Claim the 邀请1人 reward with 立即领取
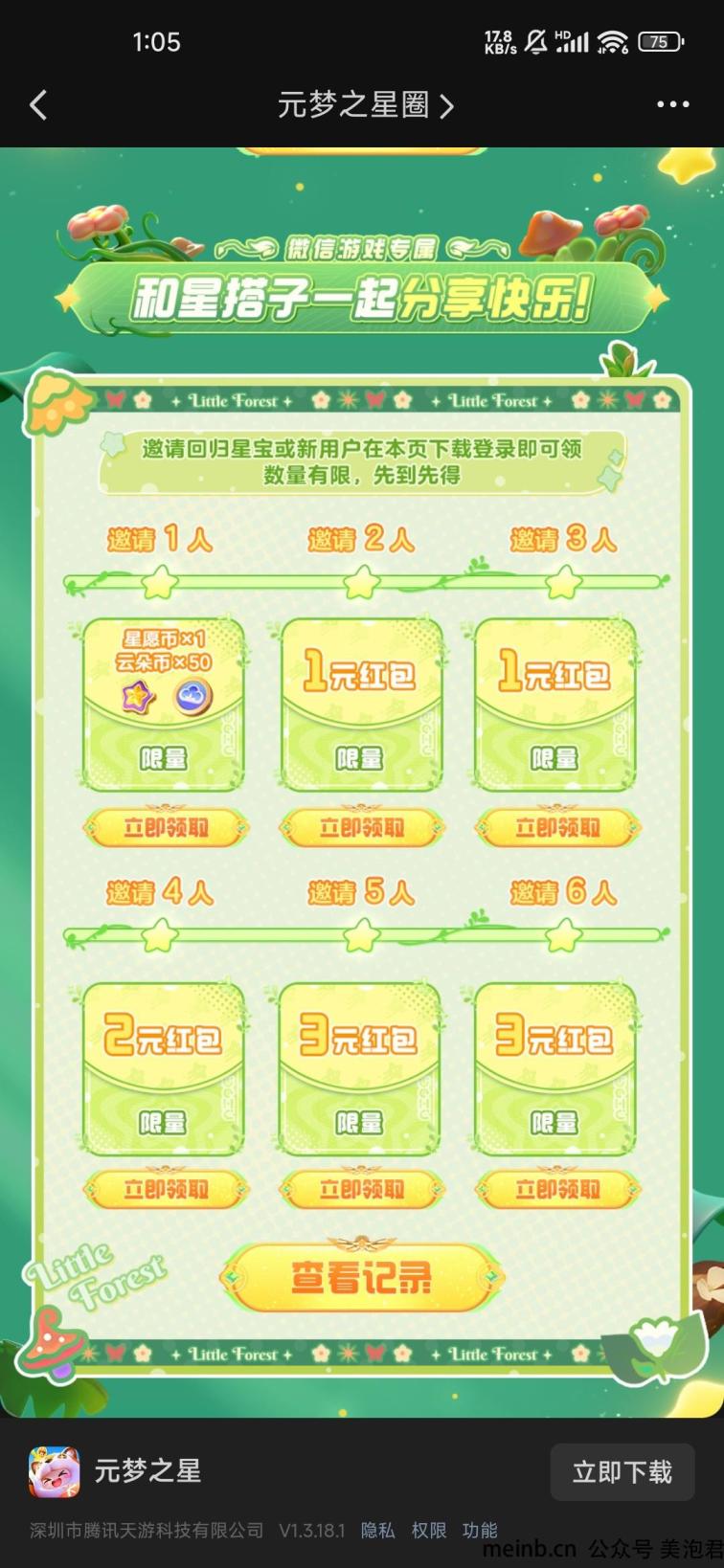The image size is (724, 1568). [x=166, y=827]
